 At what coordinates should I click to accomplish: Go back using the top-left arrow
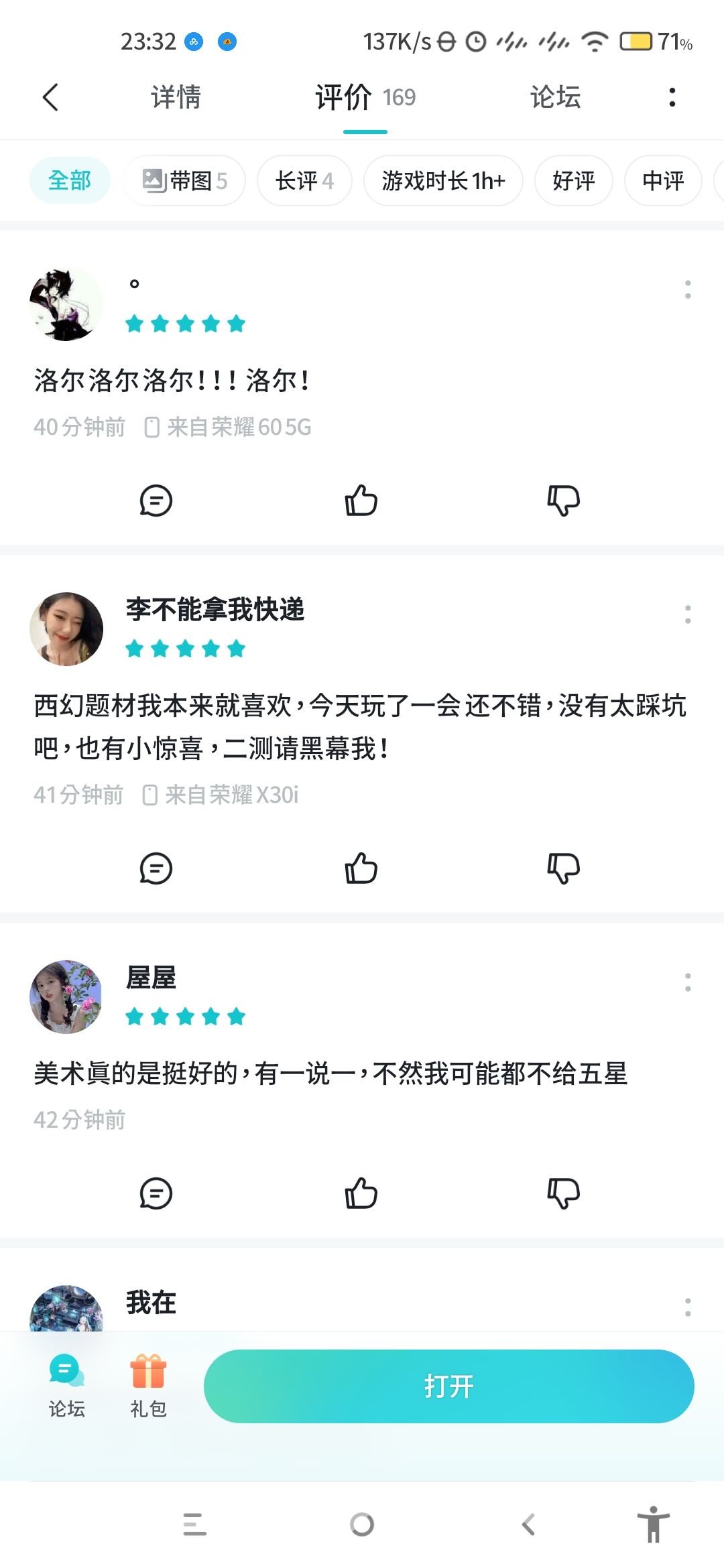pyautogui.click(x=50, y=97)
